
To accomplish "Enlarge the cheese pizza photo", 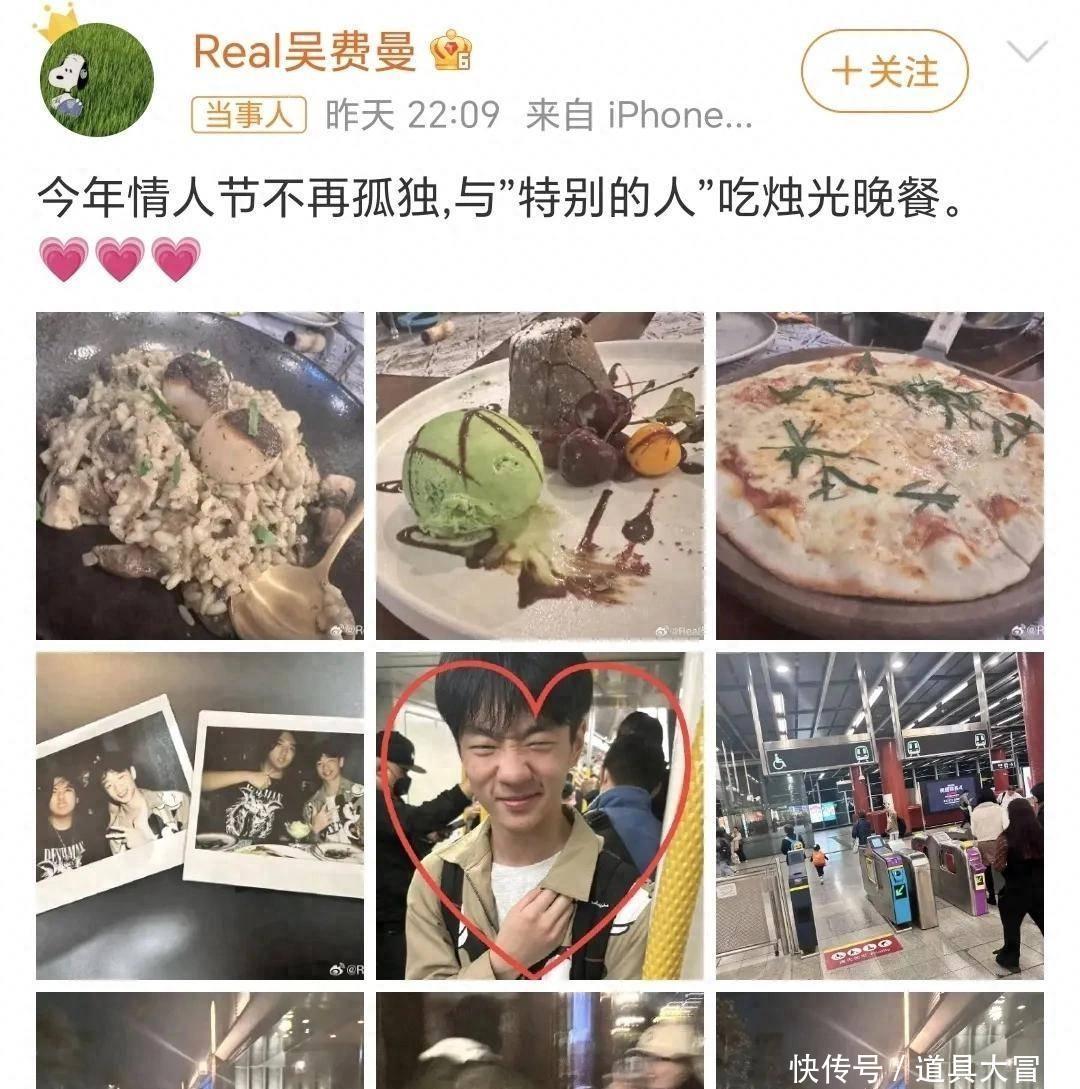I will tap(880, 476).
